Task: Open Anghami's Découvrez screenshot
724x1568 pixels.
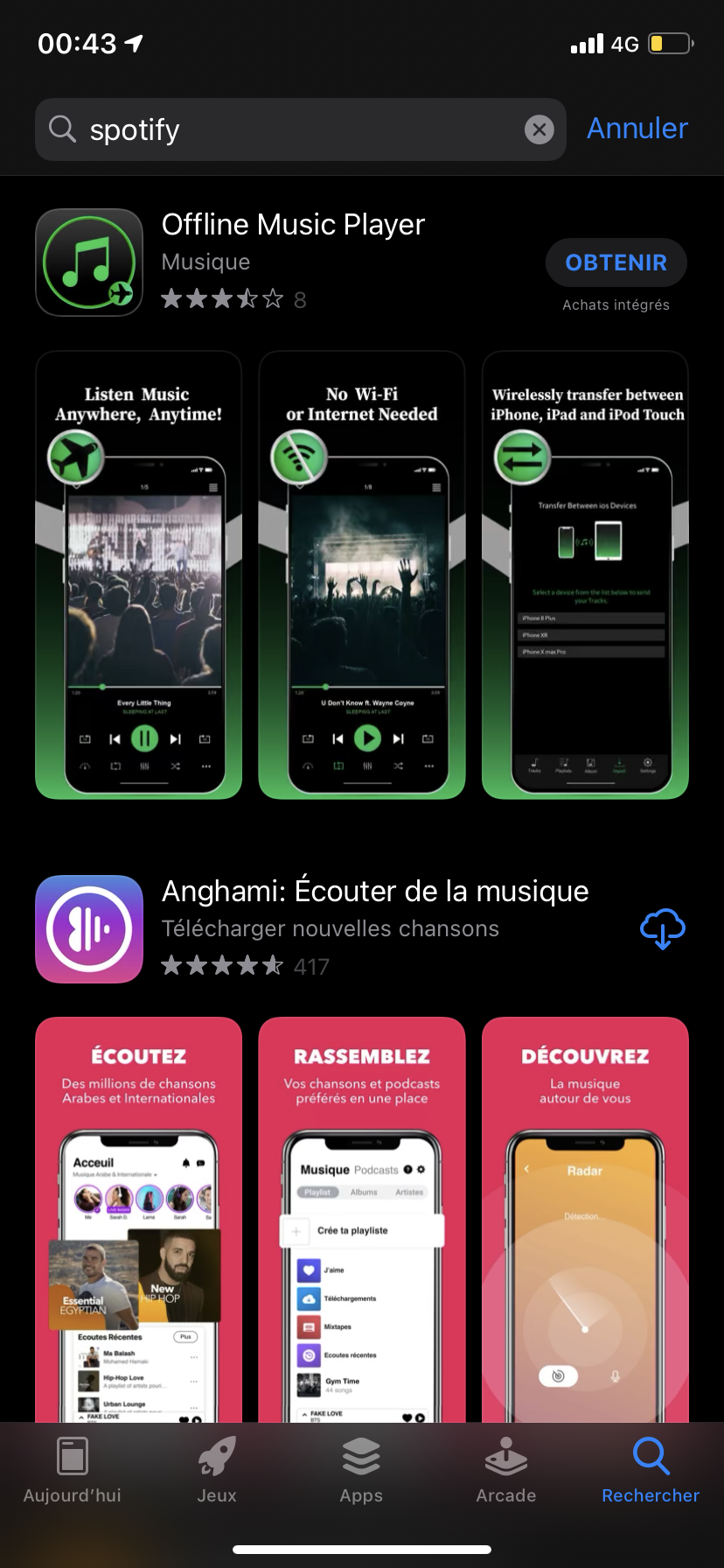Action: pos(586,1219)
